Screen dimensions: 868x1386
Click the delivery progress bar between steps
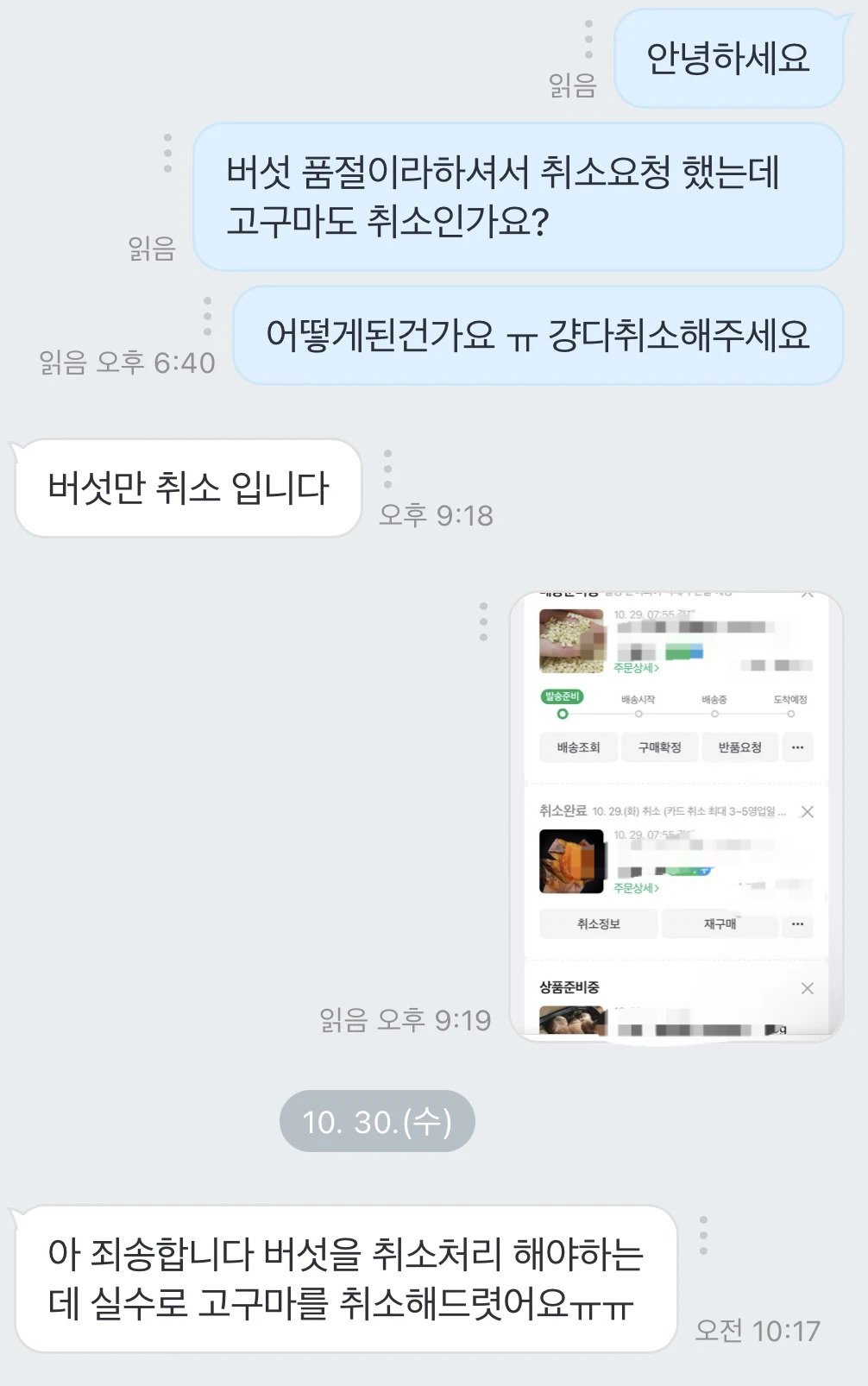coord(599,714)
